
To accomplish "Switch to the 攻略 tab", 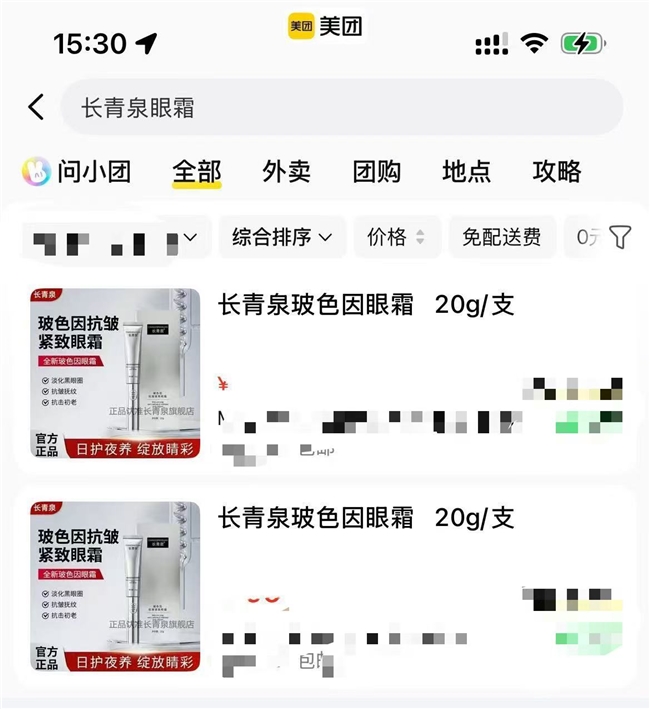I will tap(557, 171).
